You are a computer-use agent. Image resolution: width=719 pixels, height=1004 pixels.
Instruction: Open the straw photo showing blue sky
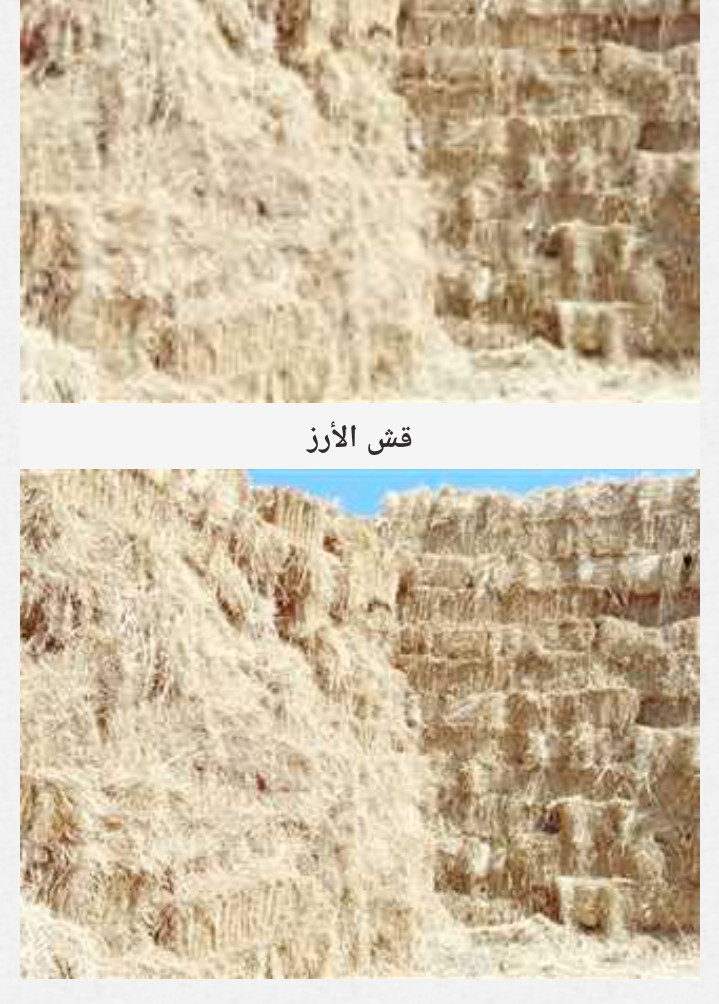[x=359, y=722]
